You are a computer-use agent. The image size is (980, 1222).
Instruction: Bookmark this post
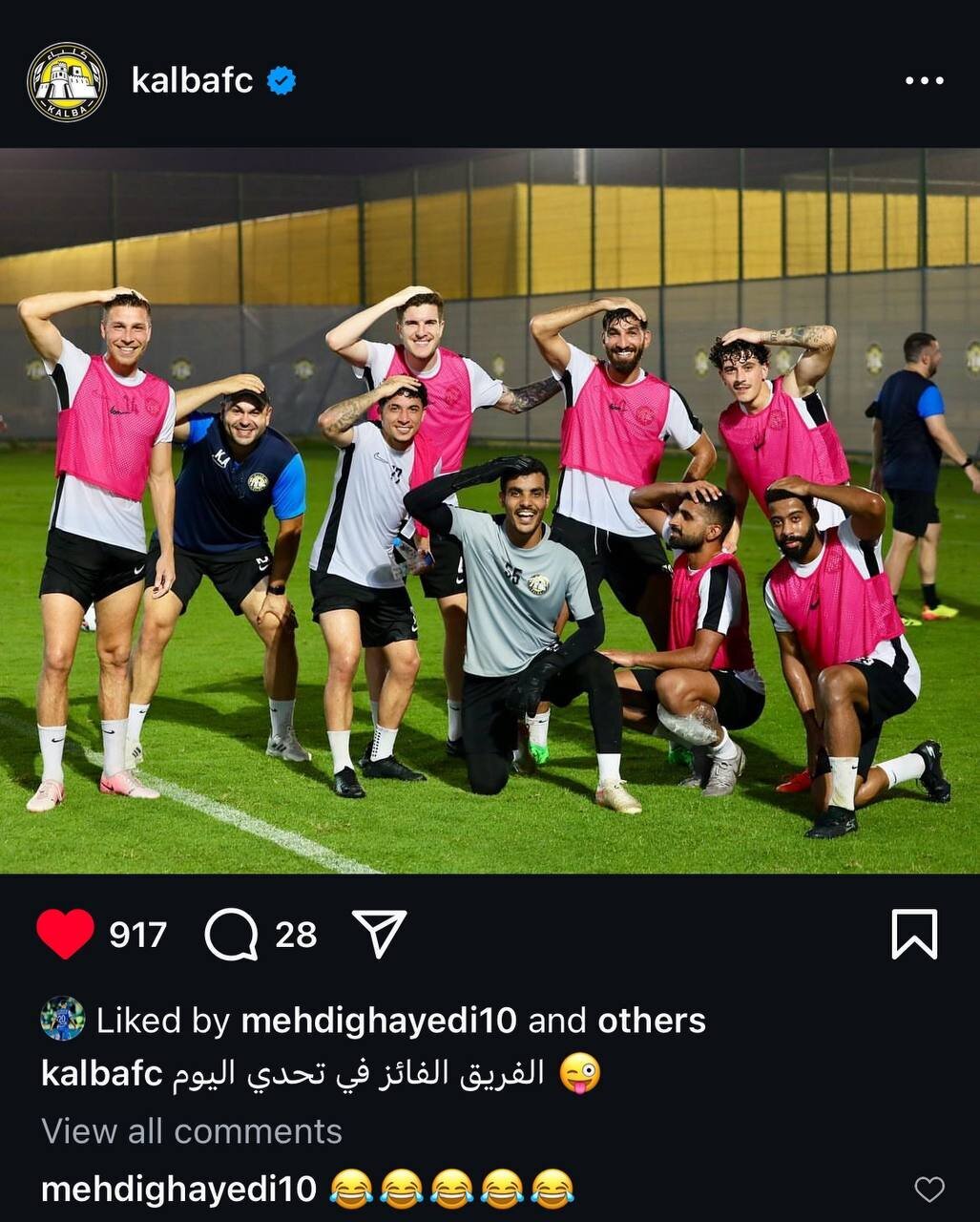coord(913,934)
